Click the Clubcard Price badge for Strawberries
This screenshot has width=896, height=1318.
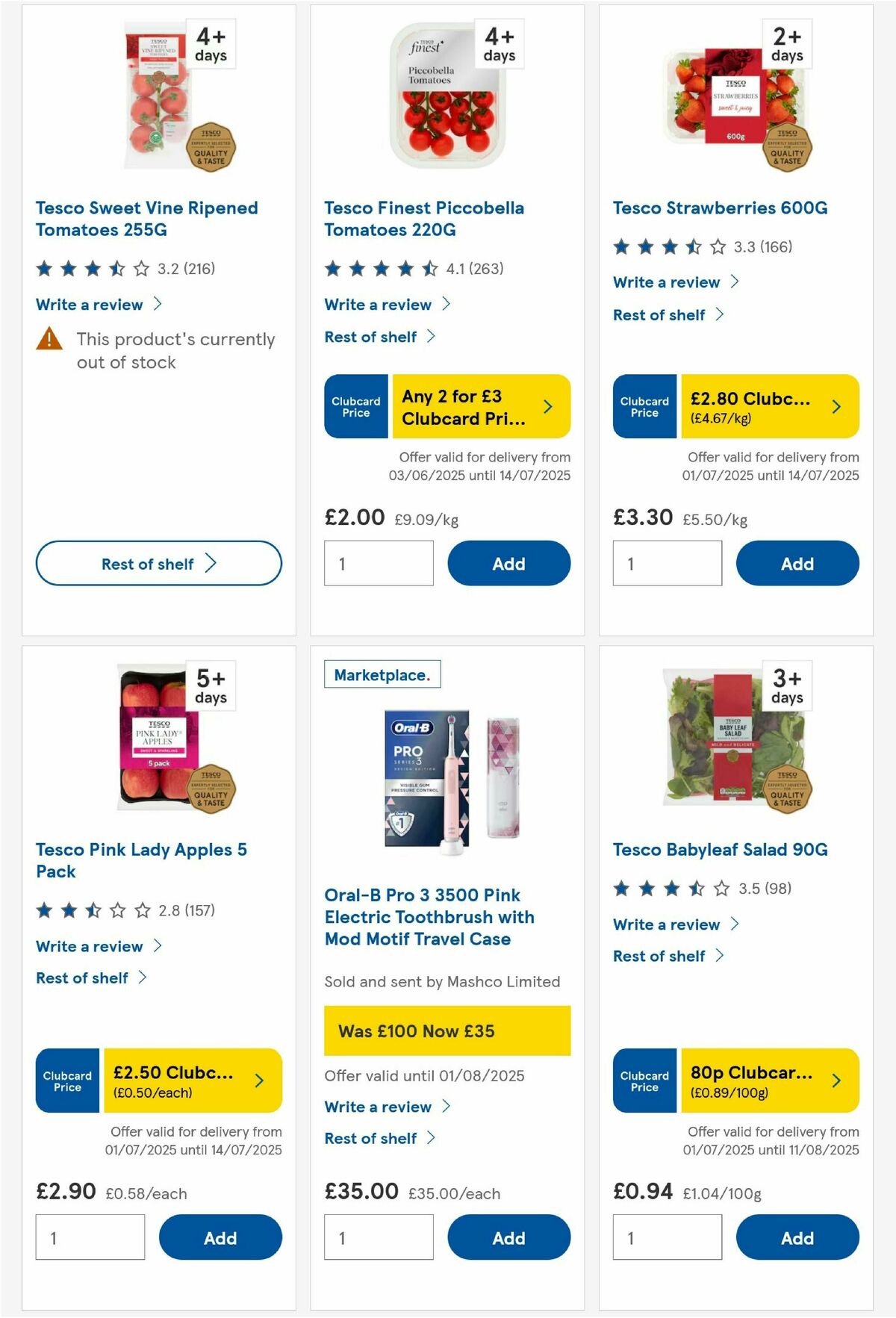[644, 406]
